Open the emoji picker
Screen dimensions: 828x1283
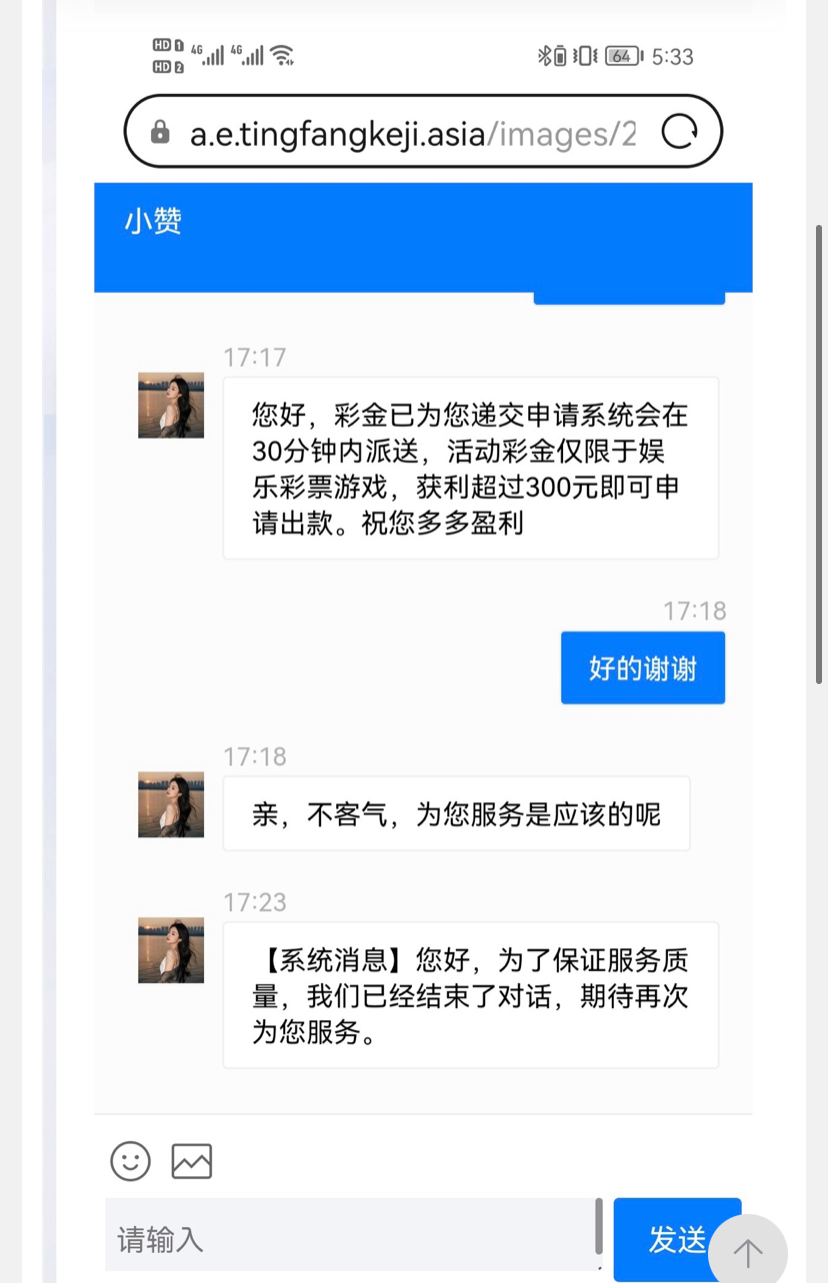coord(131,1161)
